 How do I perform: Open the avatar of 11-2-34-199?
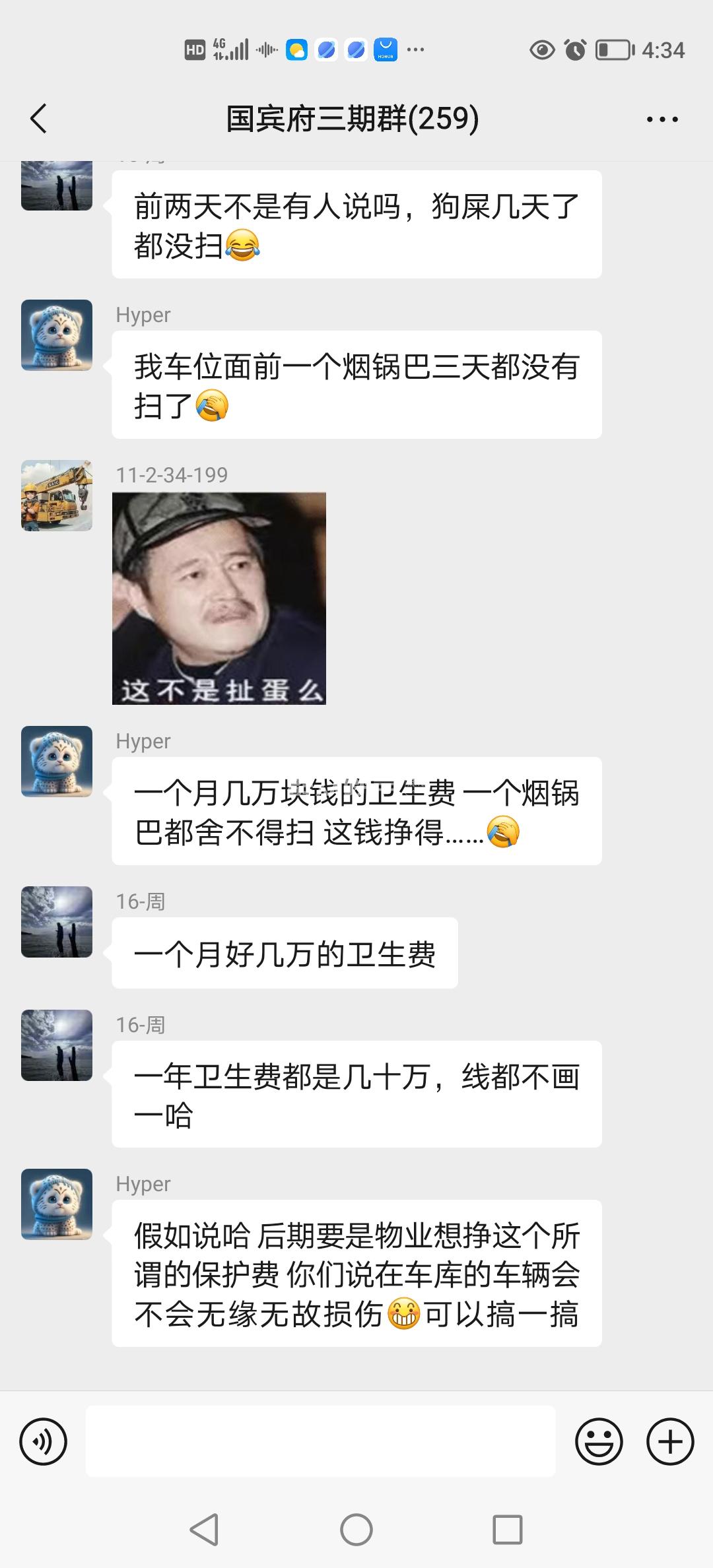57,496
